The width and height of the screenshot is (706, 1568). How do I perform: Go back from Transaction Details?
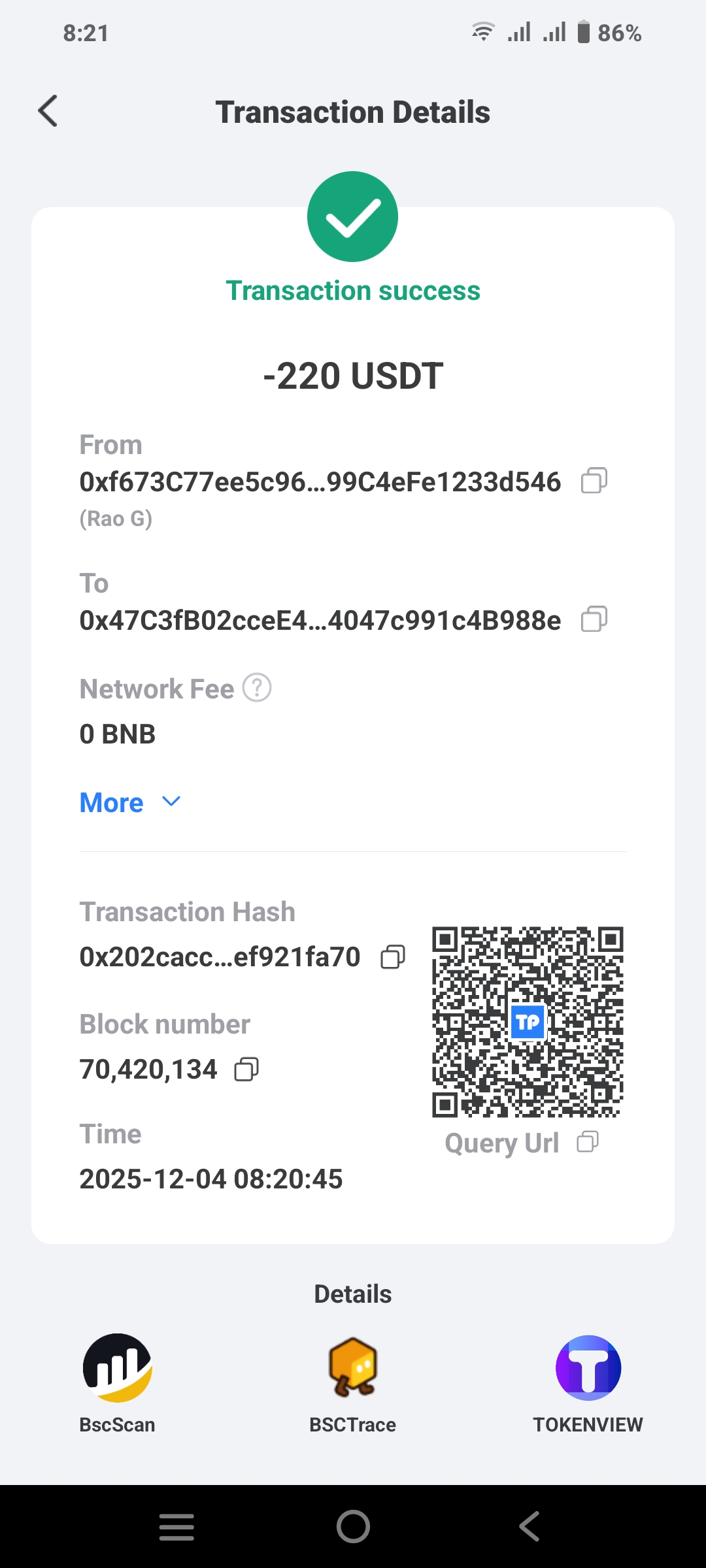(x=48, y=111)
